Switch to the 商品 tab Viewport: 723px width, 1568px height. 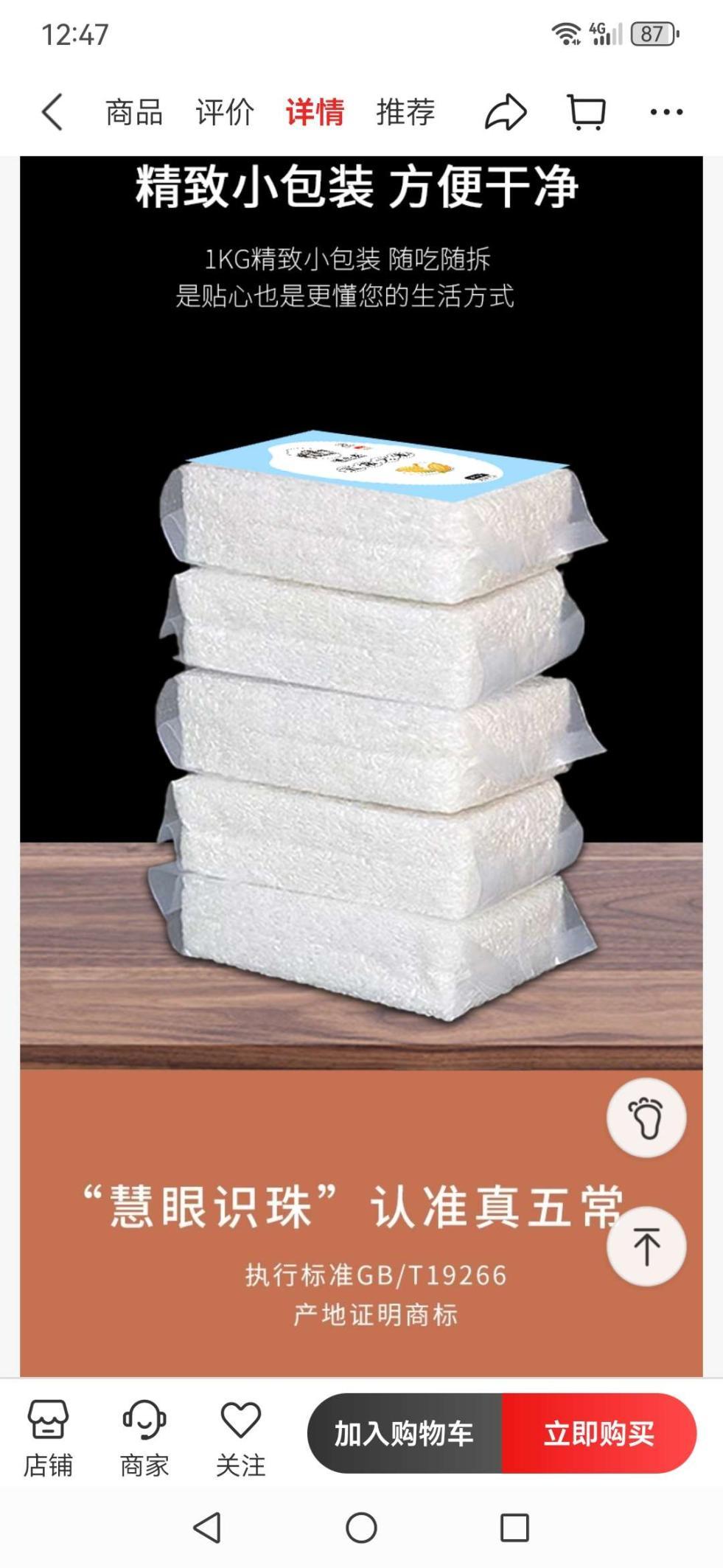coord(133,112)
